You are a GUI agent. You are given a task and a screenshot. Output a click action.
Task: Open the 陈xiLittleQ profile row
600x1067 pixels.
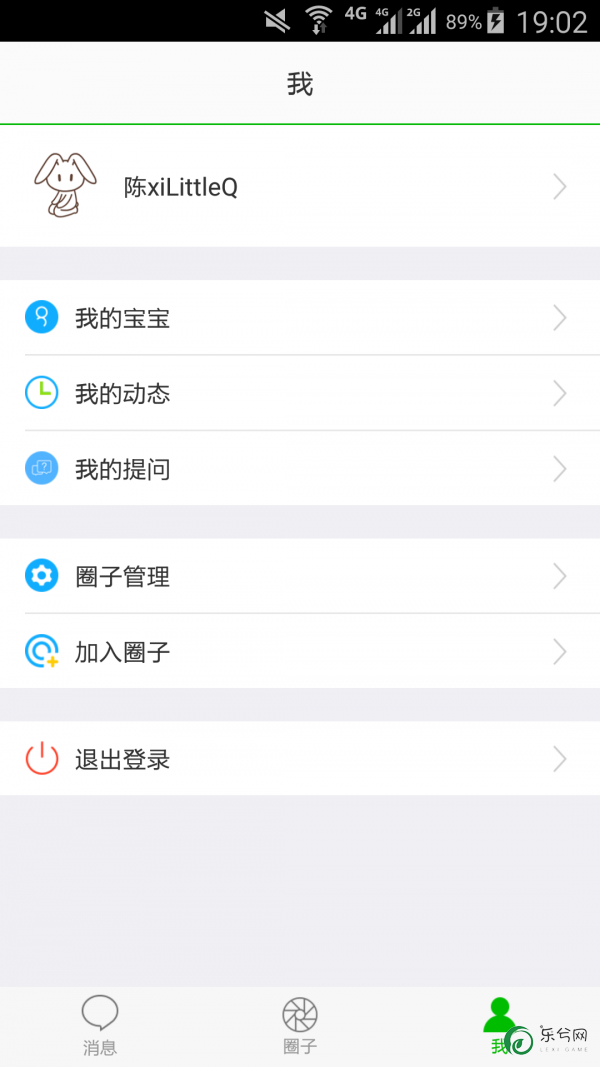click(300, 186)
